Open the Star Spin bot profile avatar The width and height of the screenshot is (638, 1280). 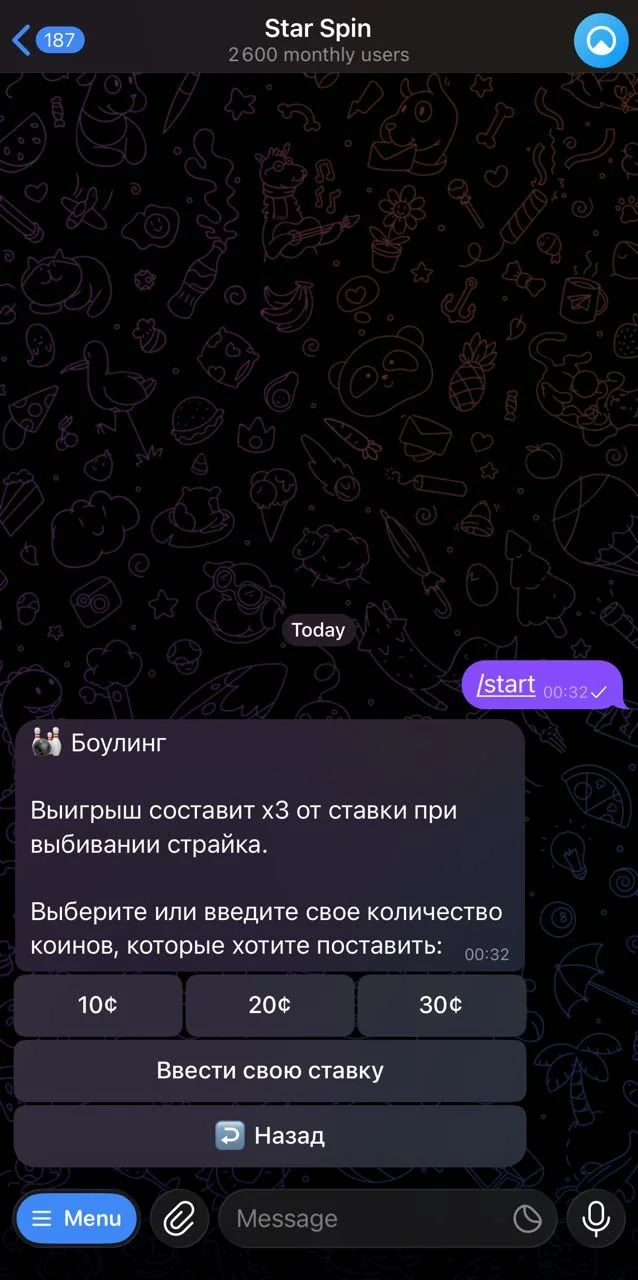pyautogui.click(x=600, y=40)
